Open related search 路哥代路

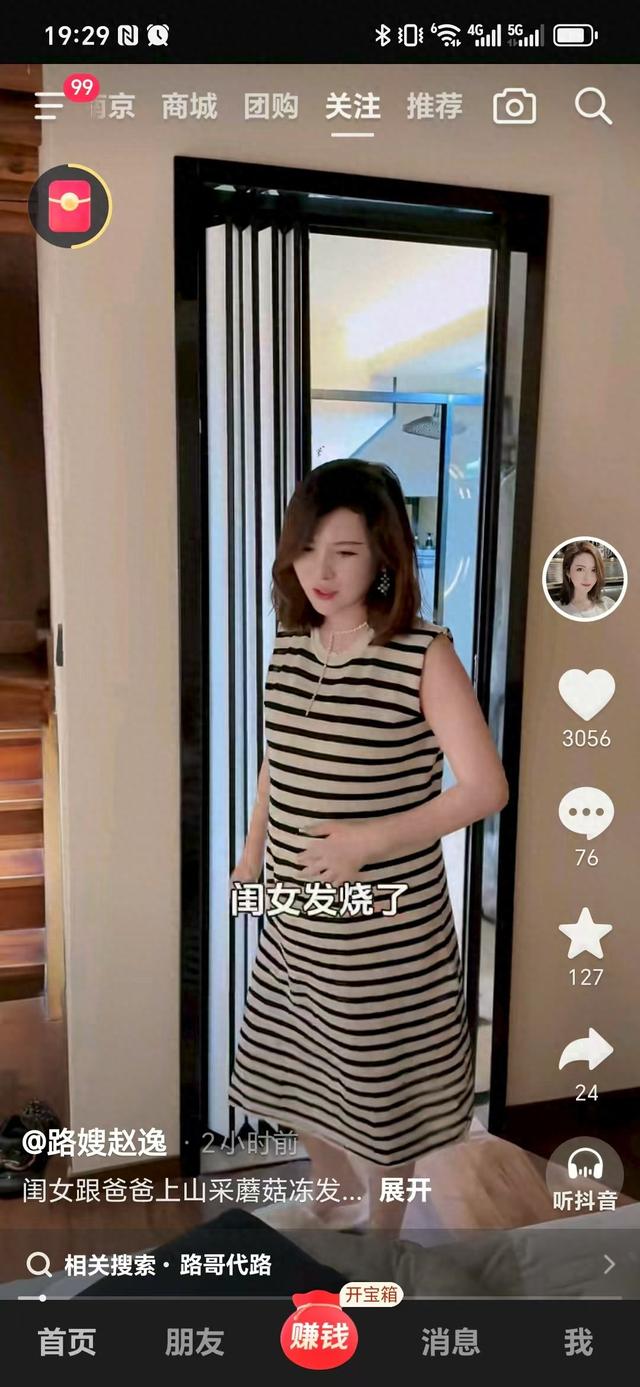(225, 1265)
